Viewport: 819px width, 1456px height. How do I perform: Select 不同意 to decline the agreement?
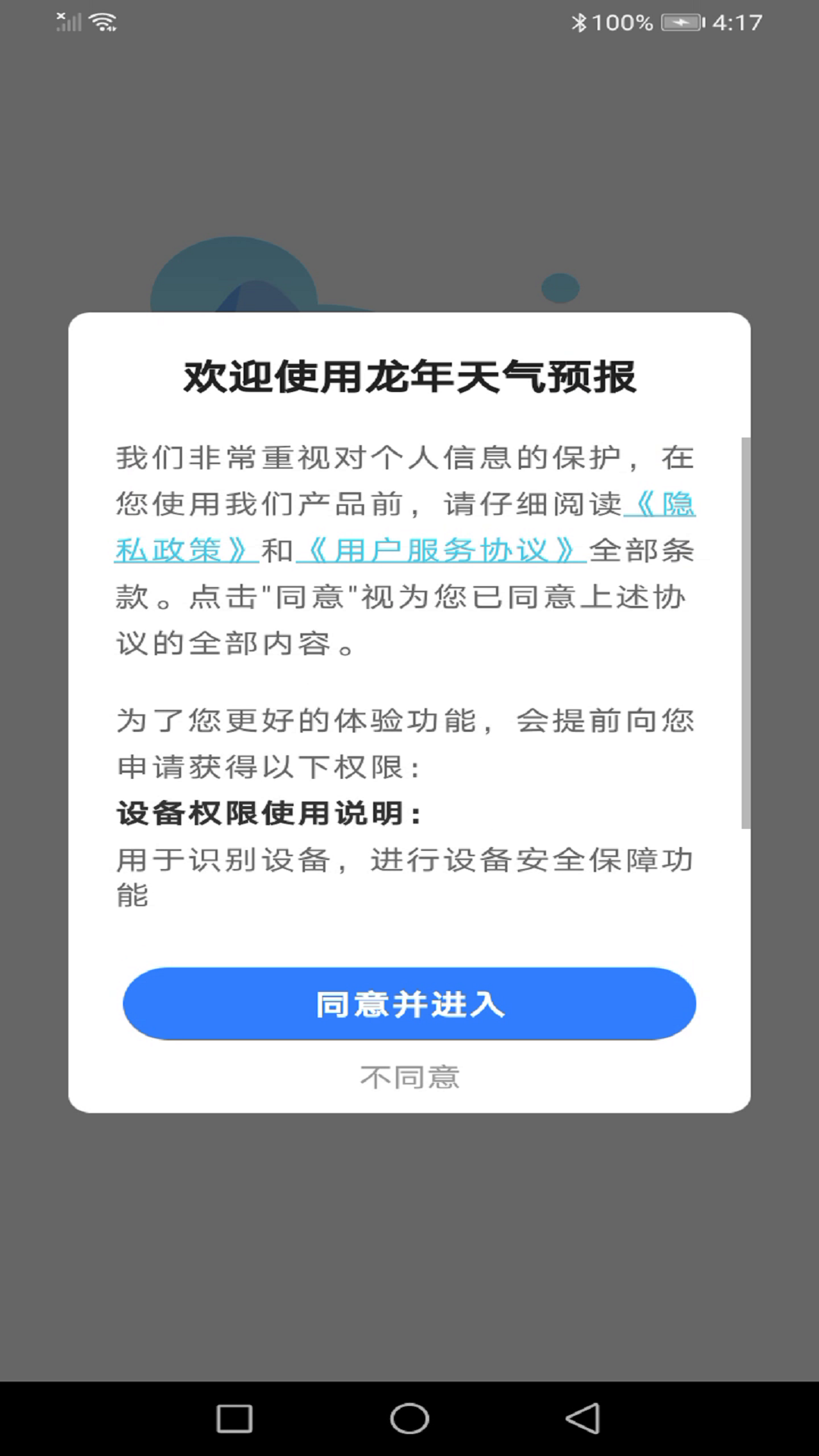(x=409, y=1077)
